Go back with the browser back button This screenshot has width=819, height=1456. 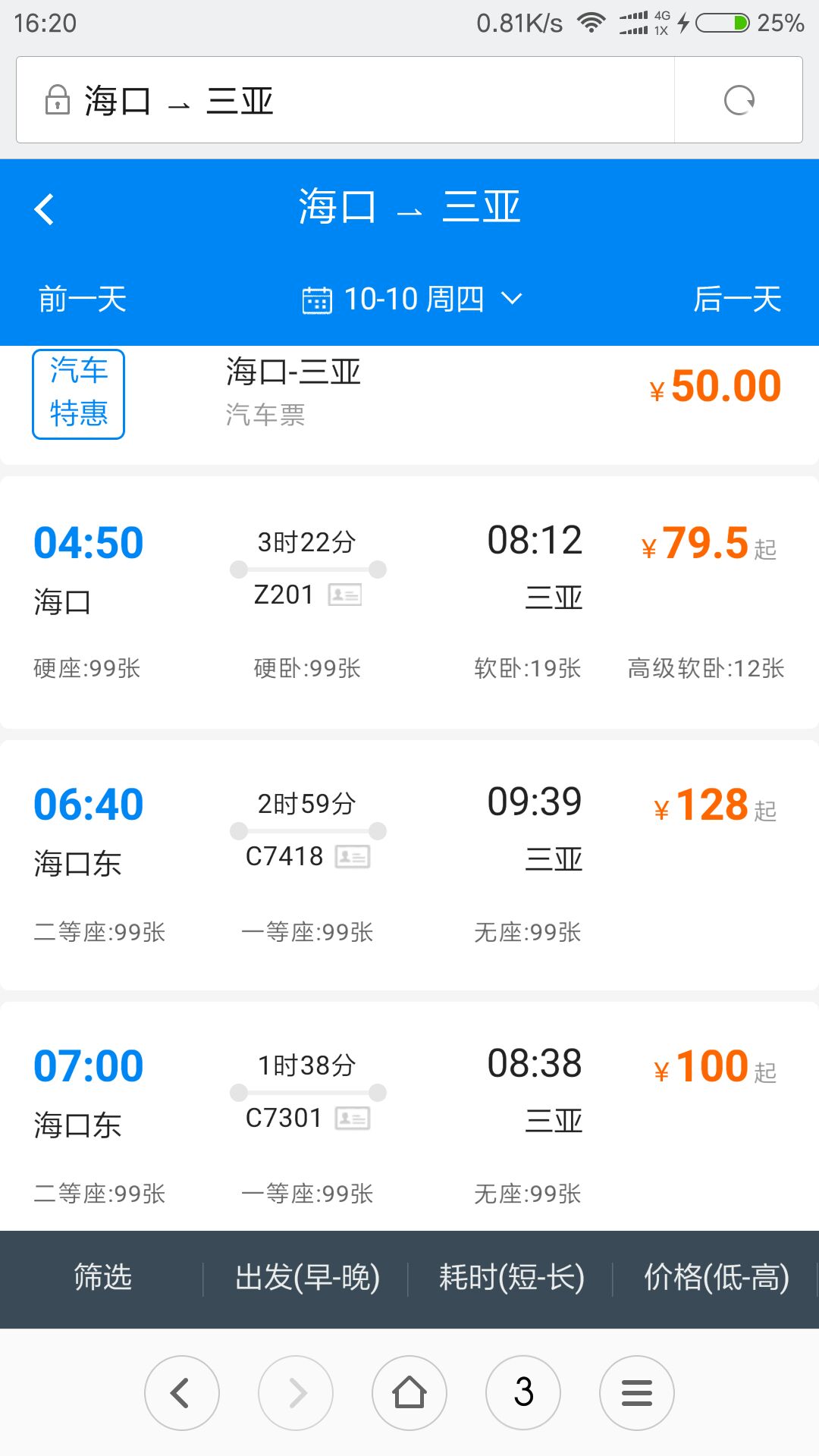(182, 1393)
